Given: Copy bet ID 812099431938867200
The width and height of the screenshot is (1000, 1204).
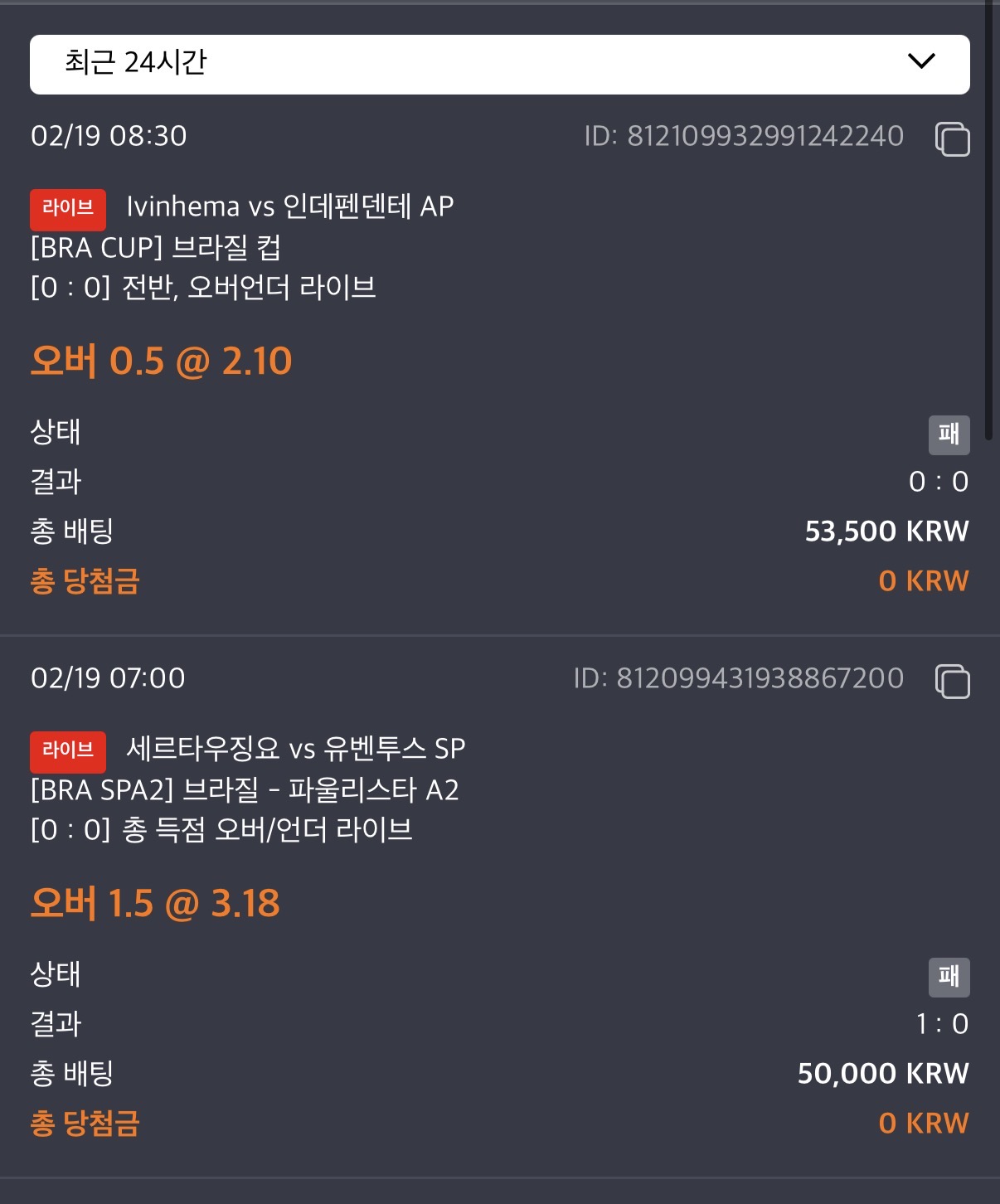Looking at the screenshot, I should point(952,681).
